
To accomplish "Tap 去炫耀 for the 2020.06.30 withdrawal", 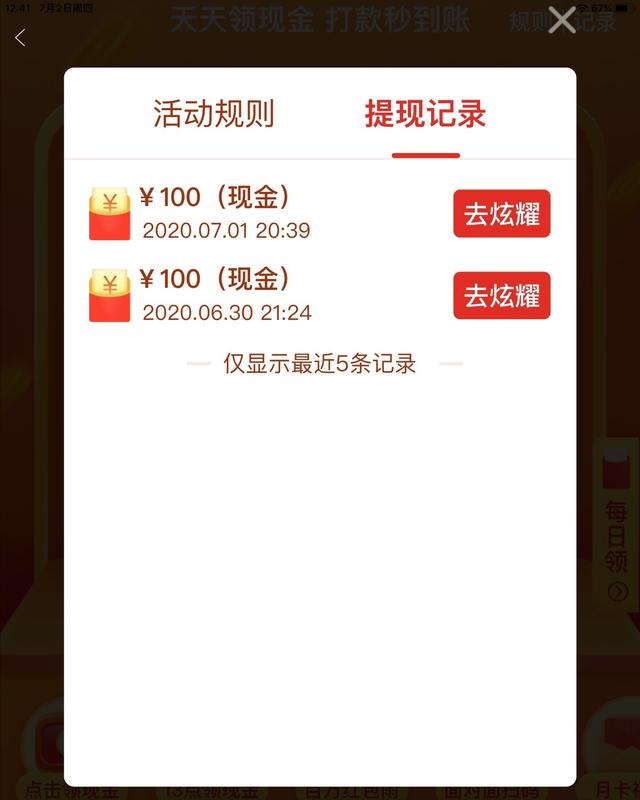I will pos(502,295).
